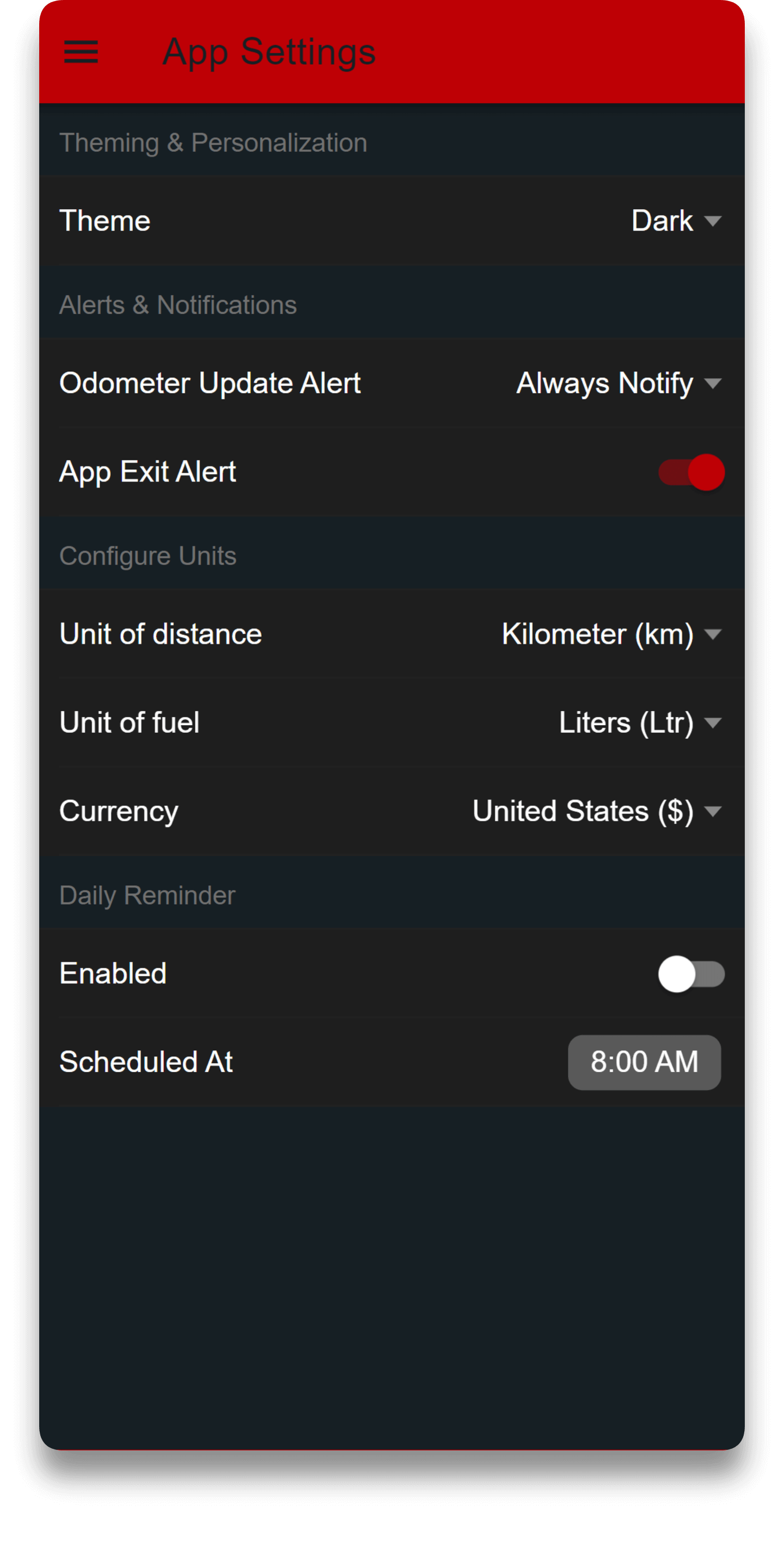
Task: Click the App Settings title
Action: coord(270,52)
